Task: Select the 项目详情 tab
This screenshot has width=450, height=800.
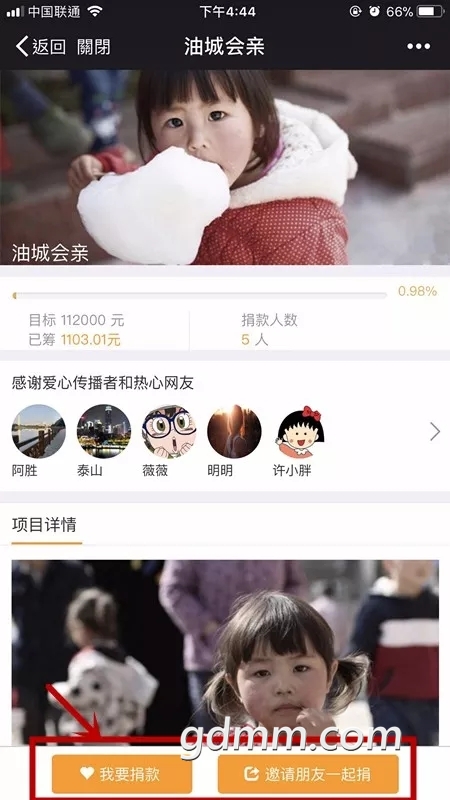Action: 44,524
